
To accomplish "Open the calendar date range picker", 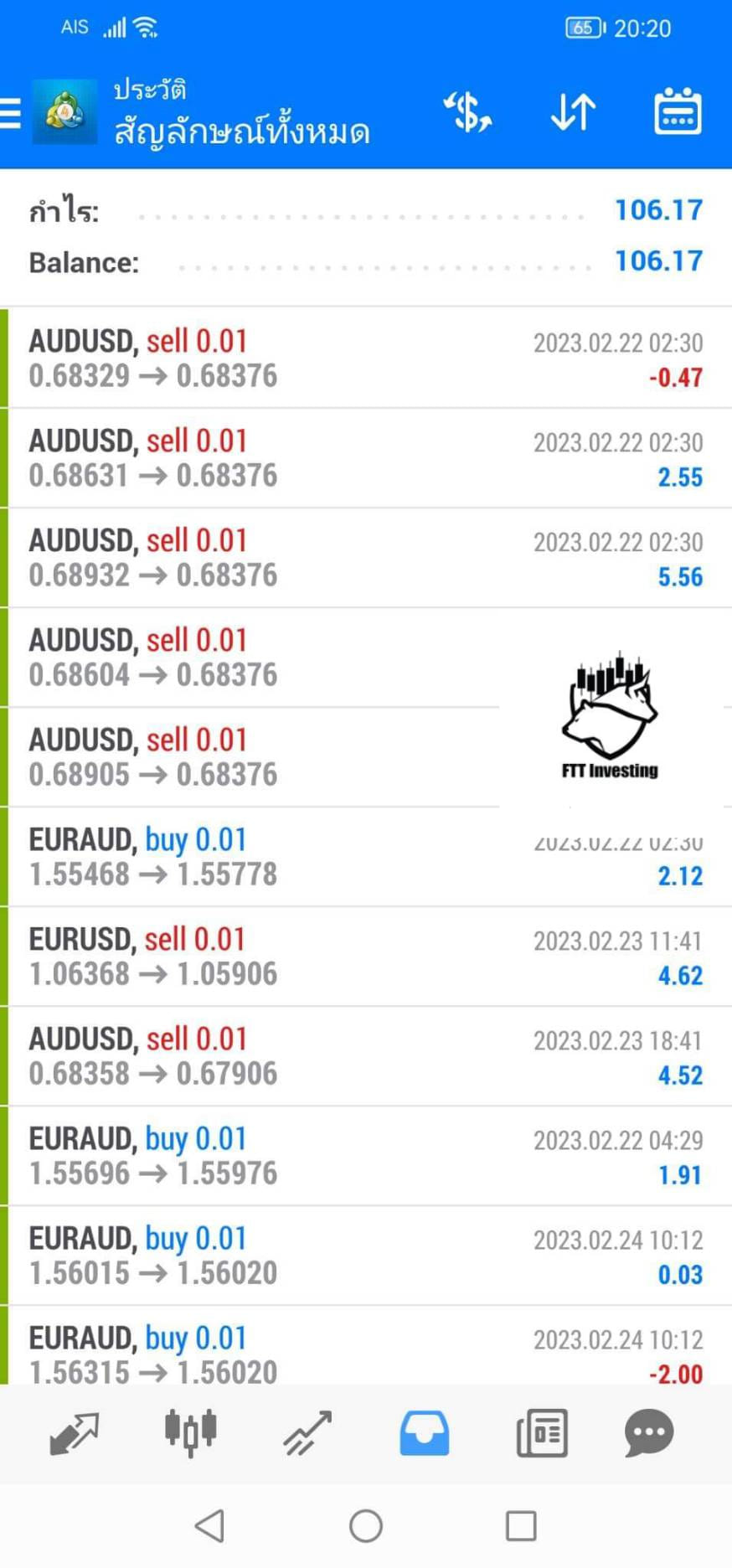I will pyautogui.click(x=678, y=111).
